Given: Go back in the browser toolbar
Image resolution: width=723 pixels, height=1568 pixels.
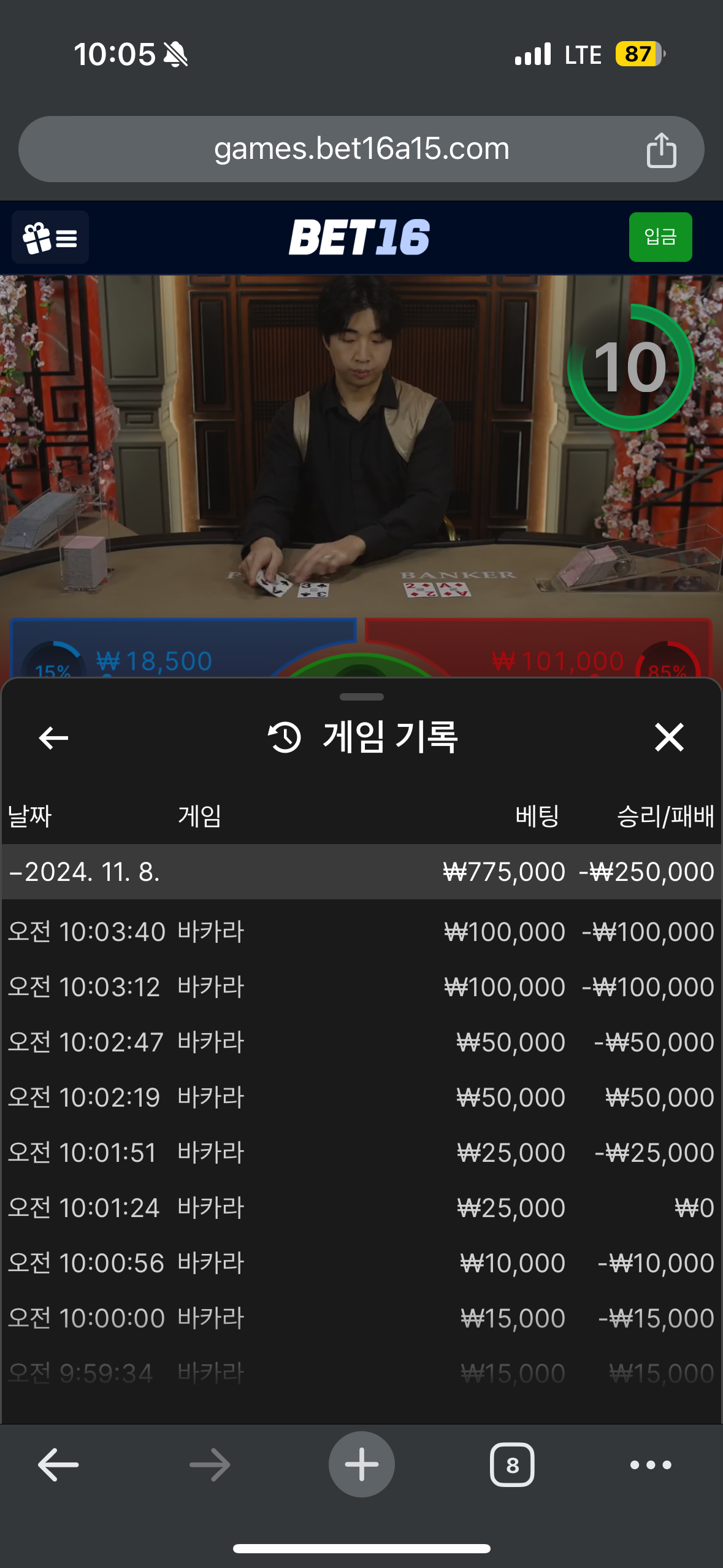Looking at the screenshot, I should (58, 1465).
